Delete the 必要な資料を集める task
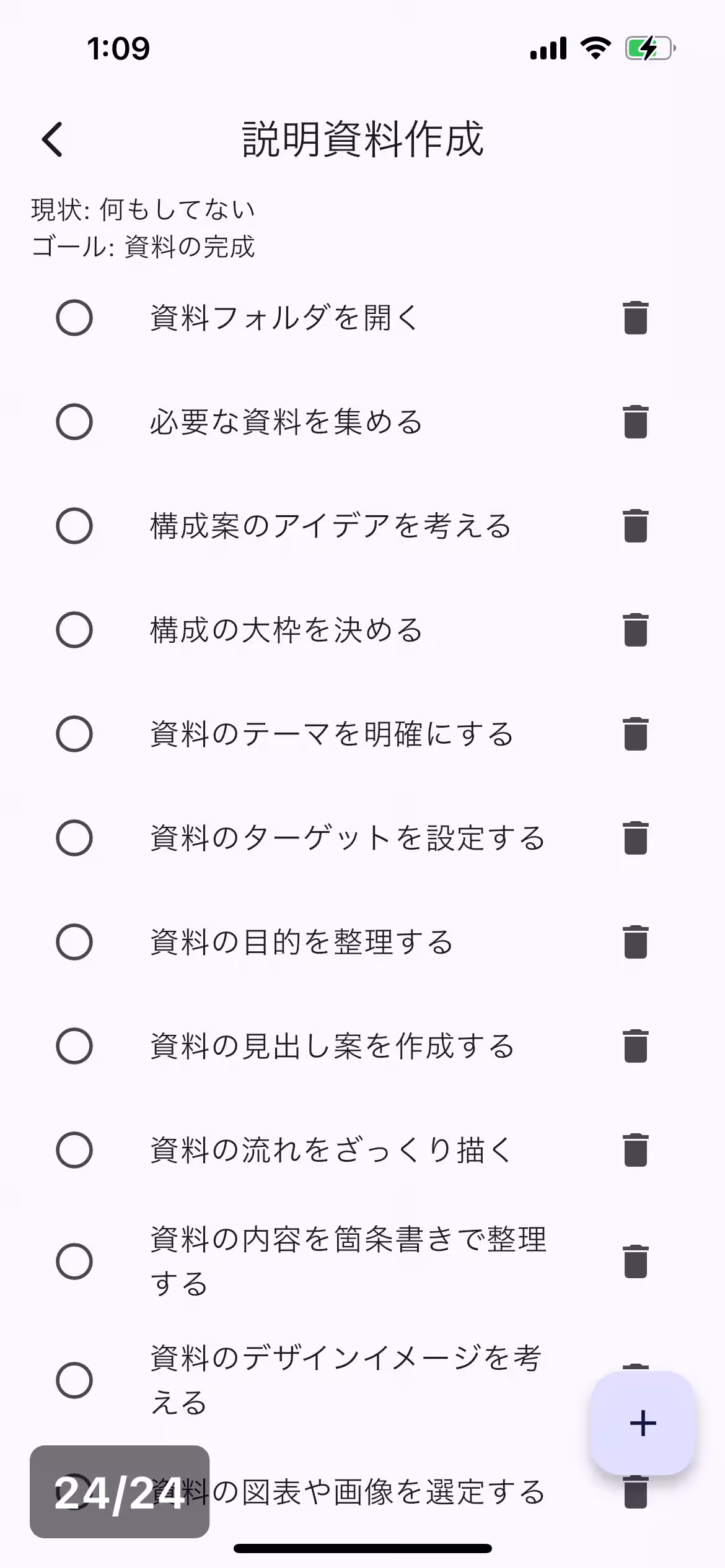The height and width of the screenshot is (1568, 725). (637, 422)
